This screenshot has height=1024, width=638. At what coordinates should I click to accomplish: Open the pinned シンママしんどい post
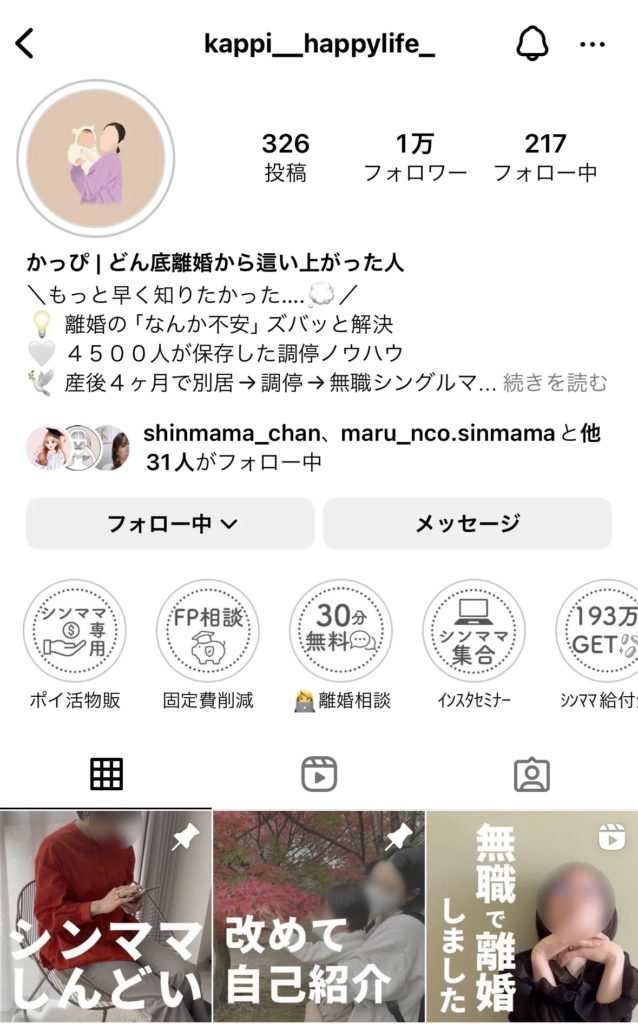tap(105, 917)
